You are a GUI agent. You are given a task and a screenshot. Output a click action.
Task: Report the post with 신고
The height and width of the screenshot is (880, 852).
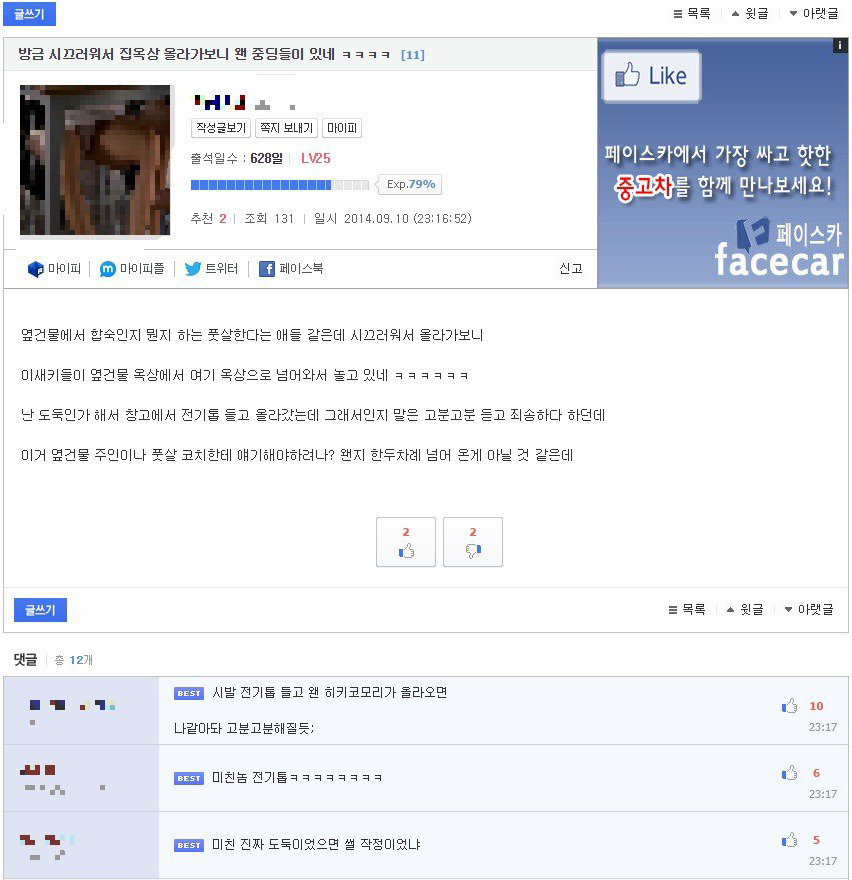(x=570, y=269)
